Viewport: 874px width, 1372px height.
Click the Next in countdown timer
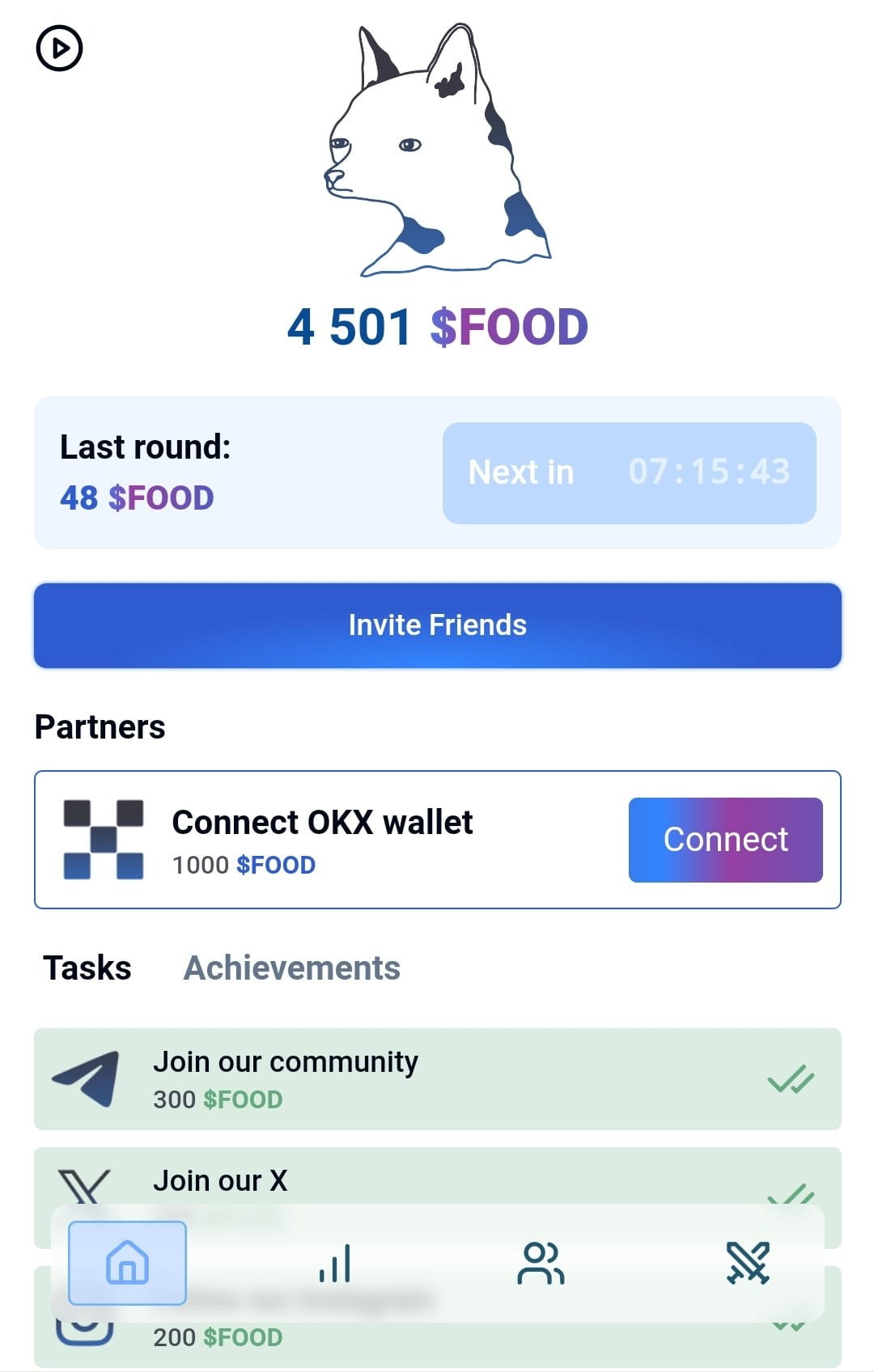[x=630, y=472]
